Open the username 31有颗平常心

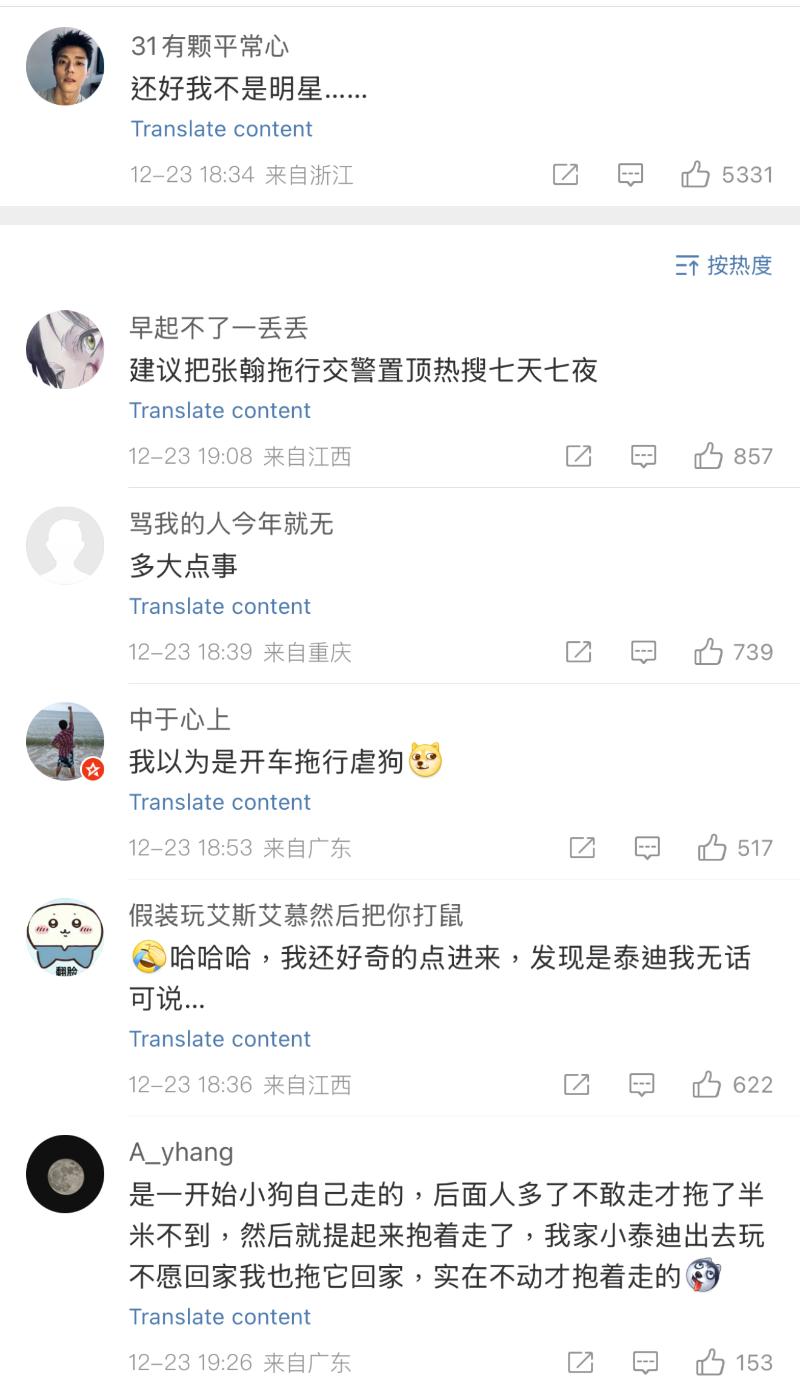tap(210, 46)
